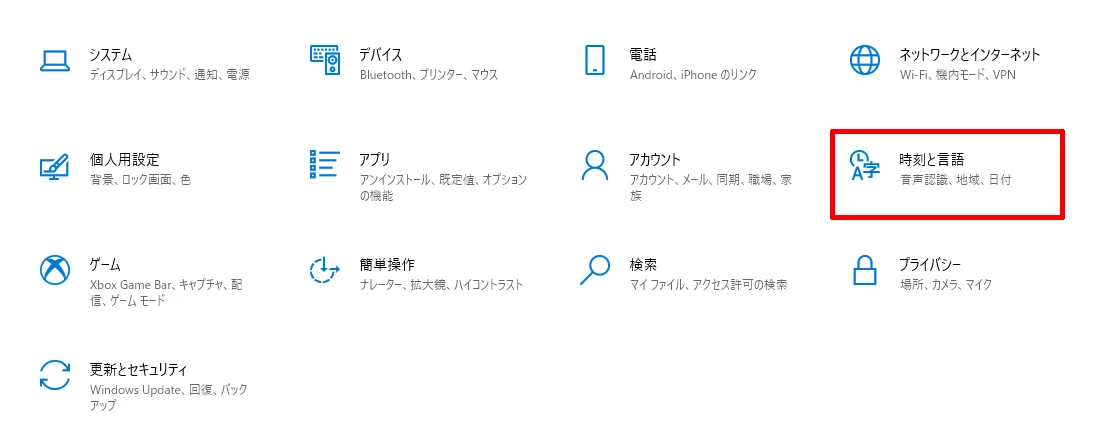Screen dimensions: 1101x429
Task: Go to プライバシー settings
Action: (x=929, y=265)
